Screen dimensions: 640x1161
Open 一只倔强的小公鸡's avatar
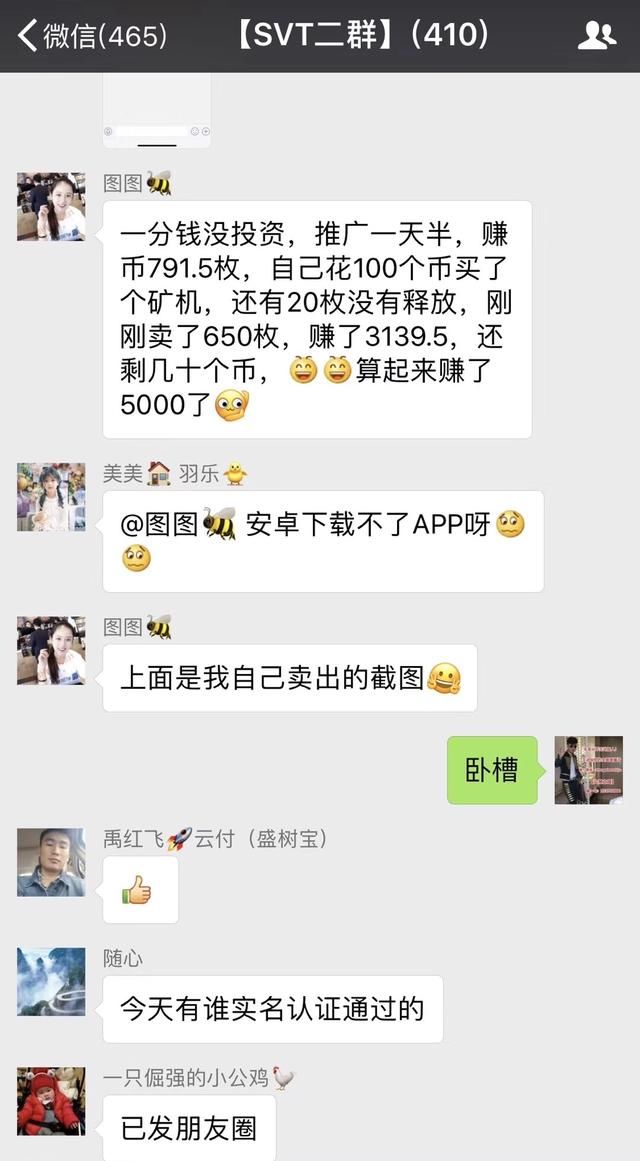(51, 1101)
